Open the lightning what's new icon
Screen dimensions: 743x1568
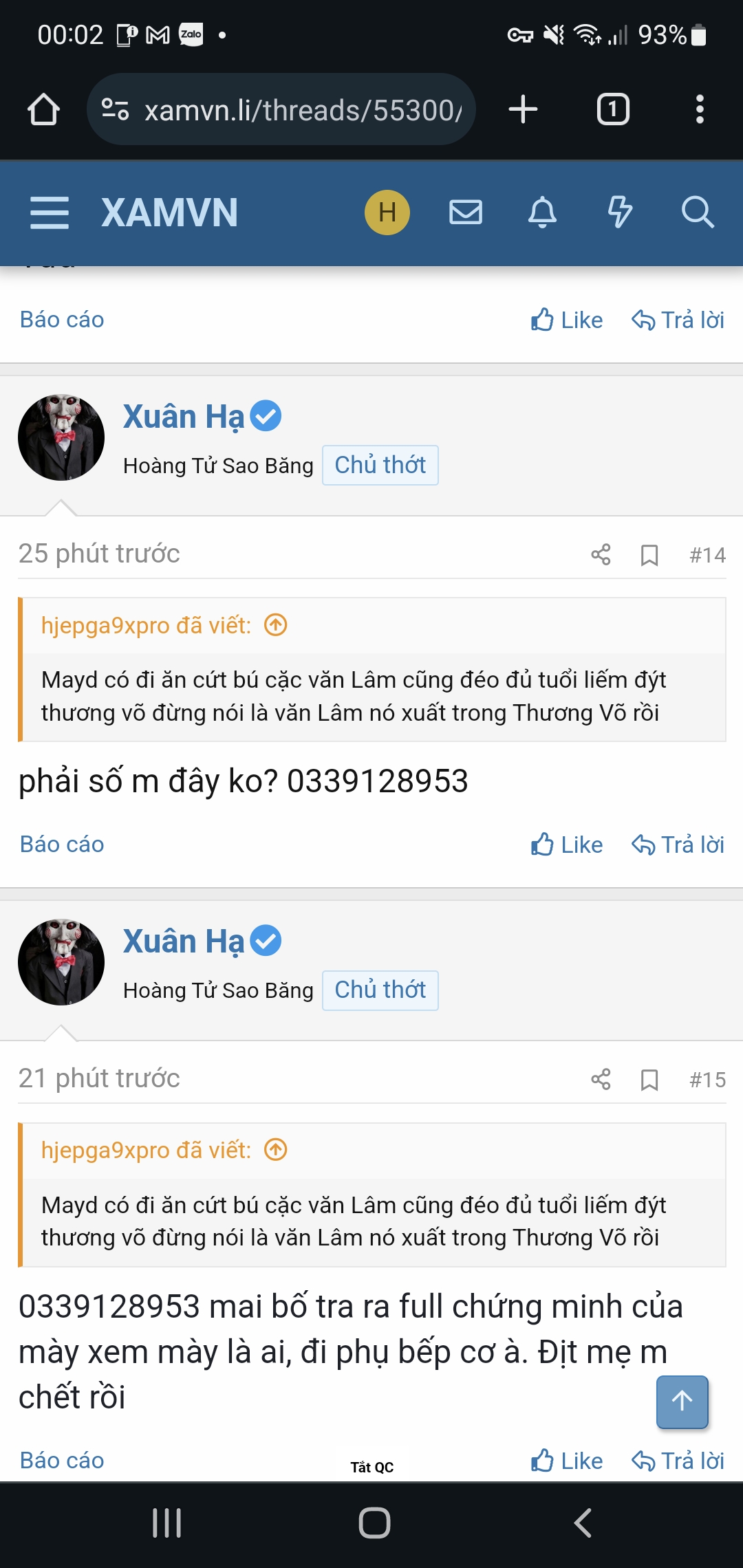tap(620, 213)
